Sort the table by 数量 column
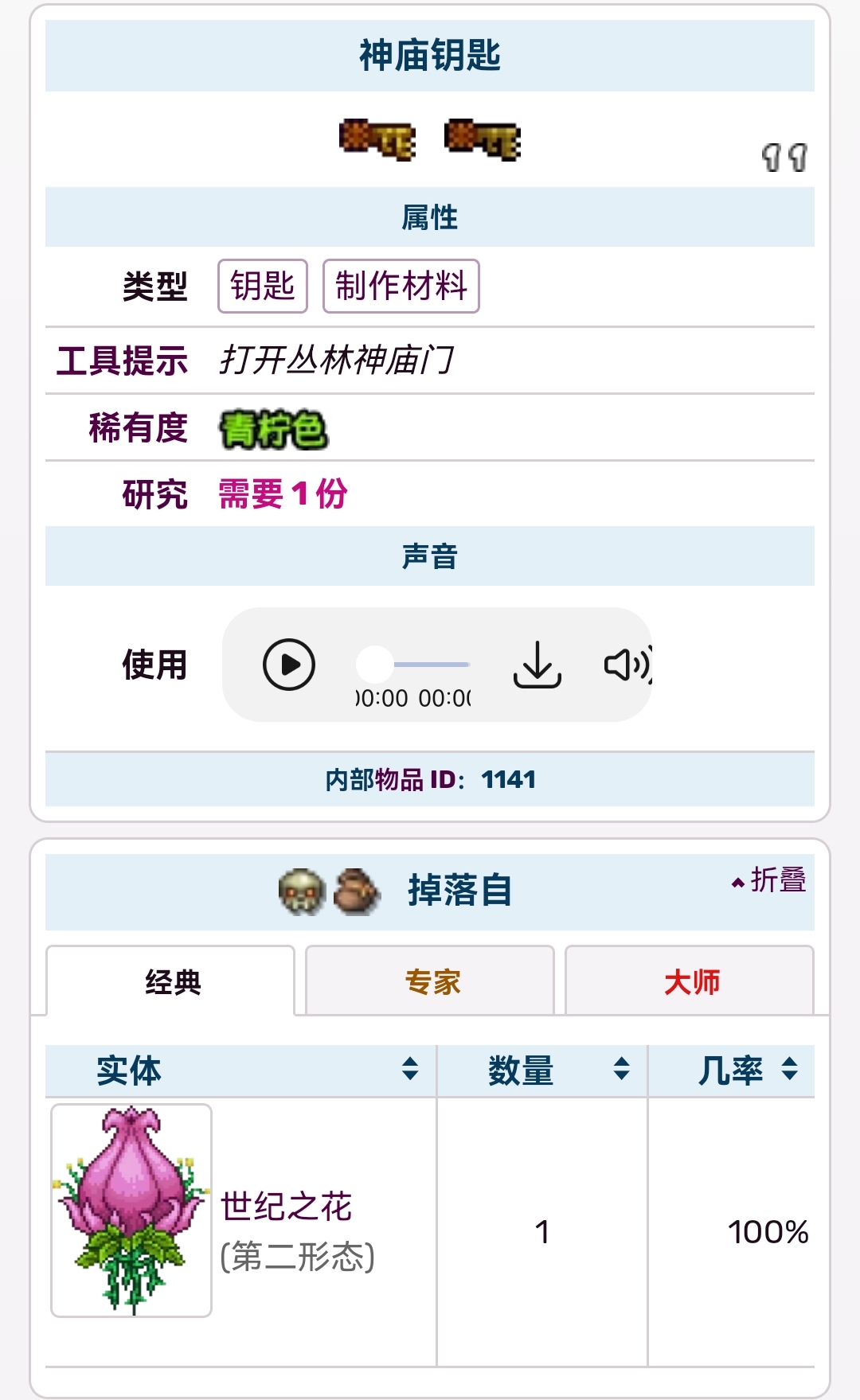860x1400 pixels. pos(622,1069)
